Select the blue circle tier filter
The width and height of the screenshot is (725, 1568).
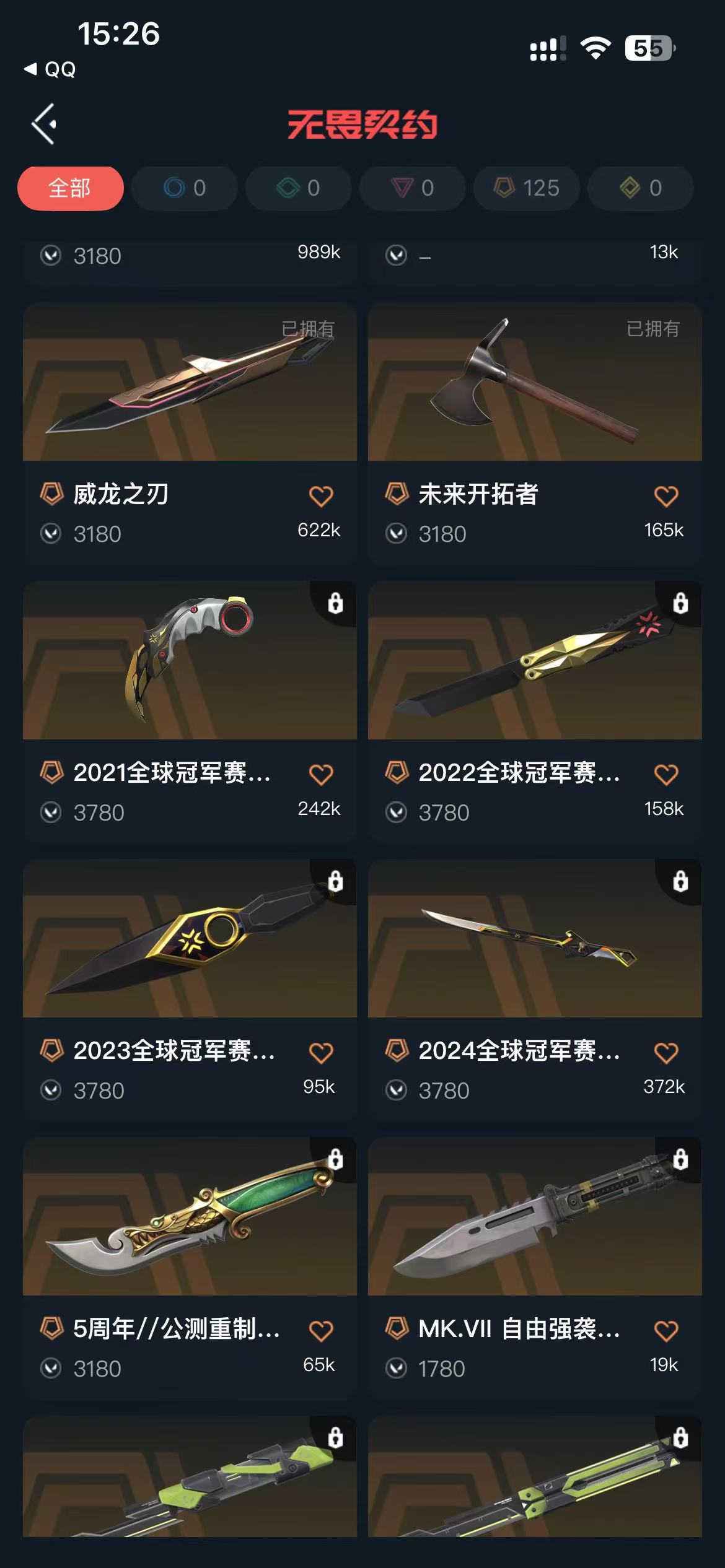[184, 188]
